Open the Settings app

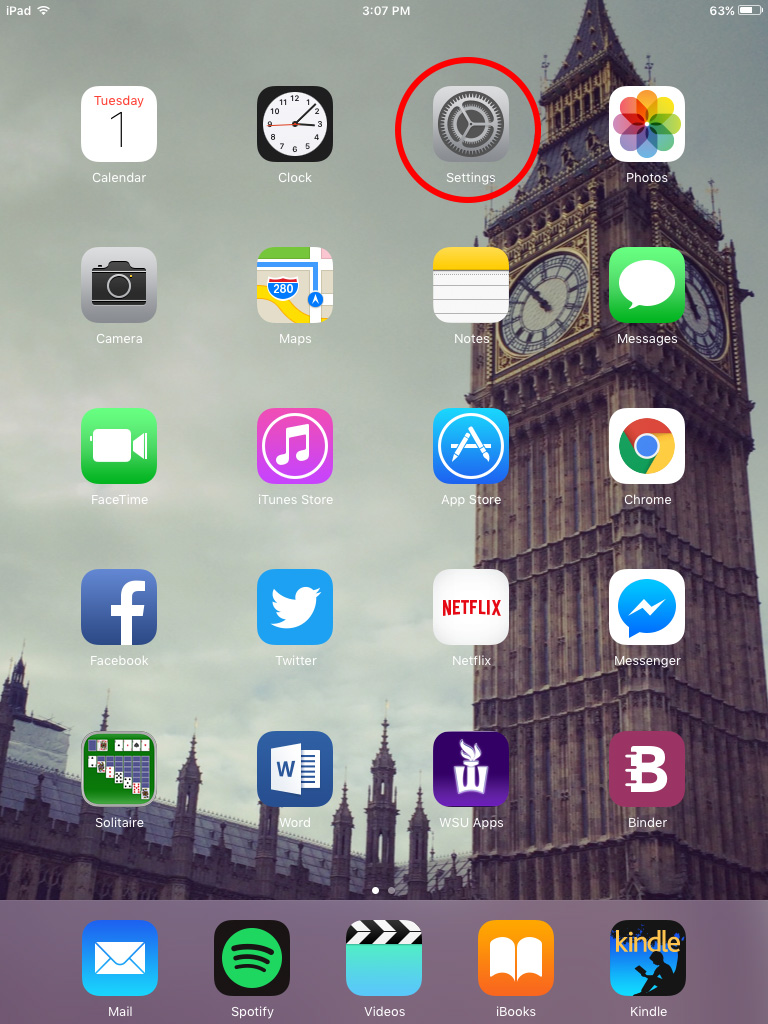471,124
